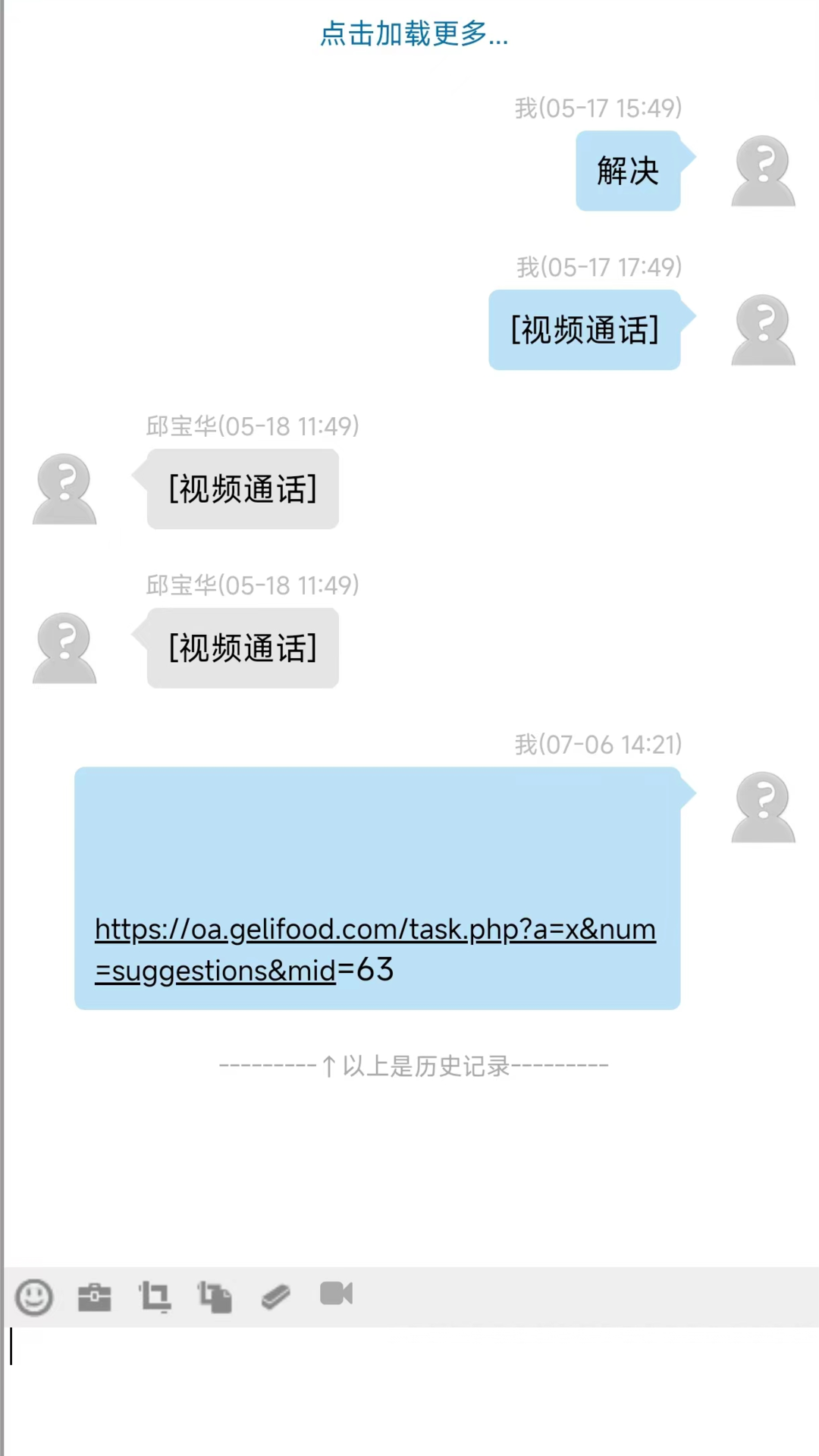
Task: Open my 05-17 17:49 [视频通话] message
Action: pos(585,331)
